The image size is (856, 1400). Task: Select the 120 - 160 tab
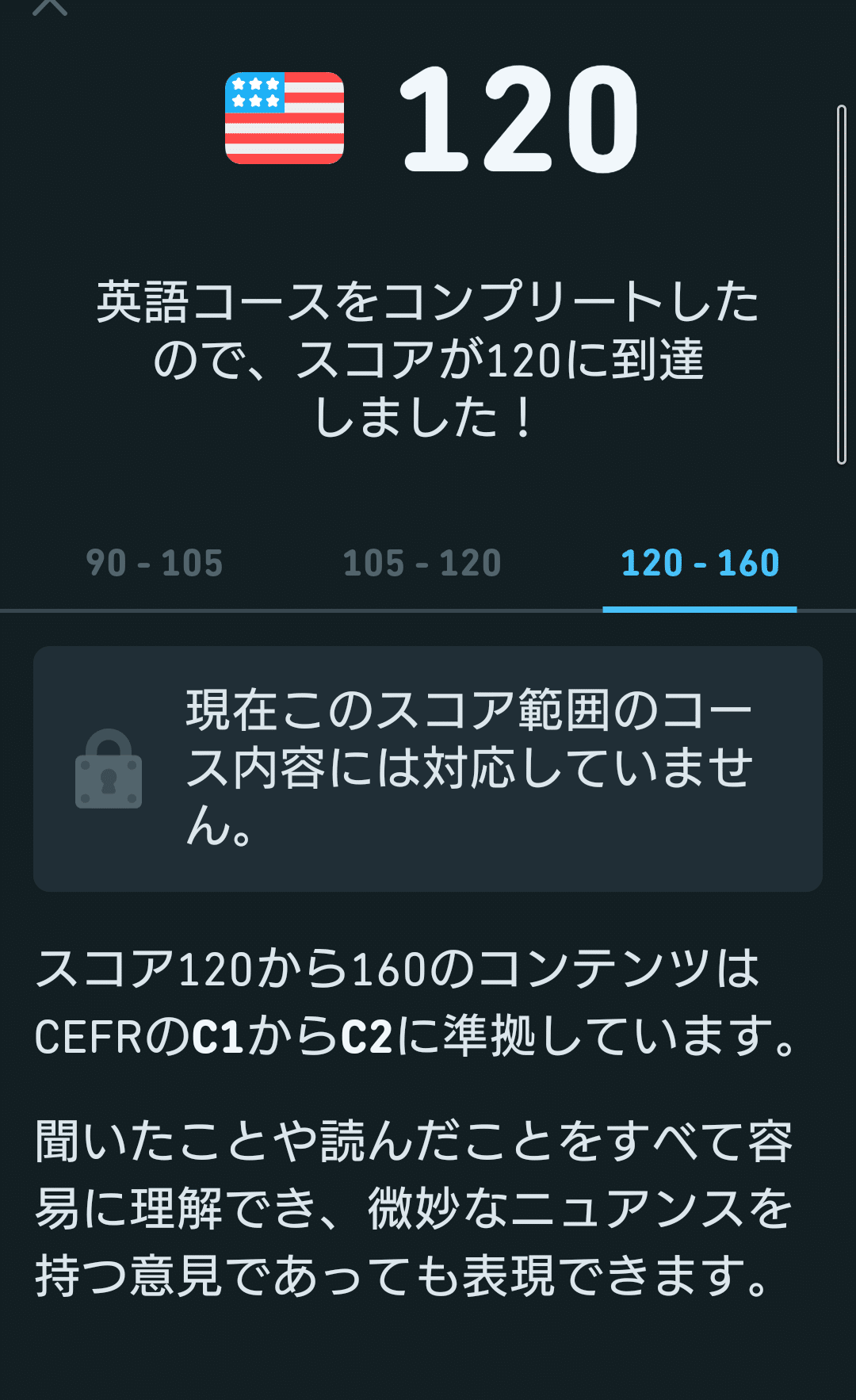[x=700, y=564]
